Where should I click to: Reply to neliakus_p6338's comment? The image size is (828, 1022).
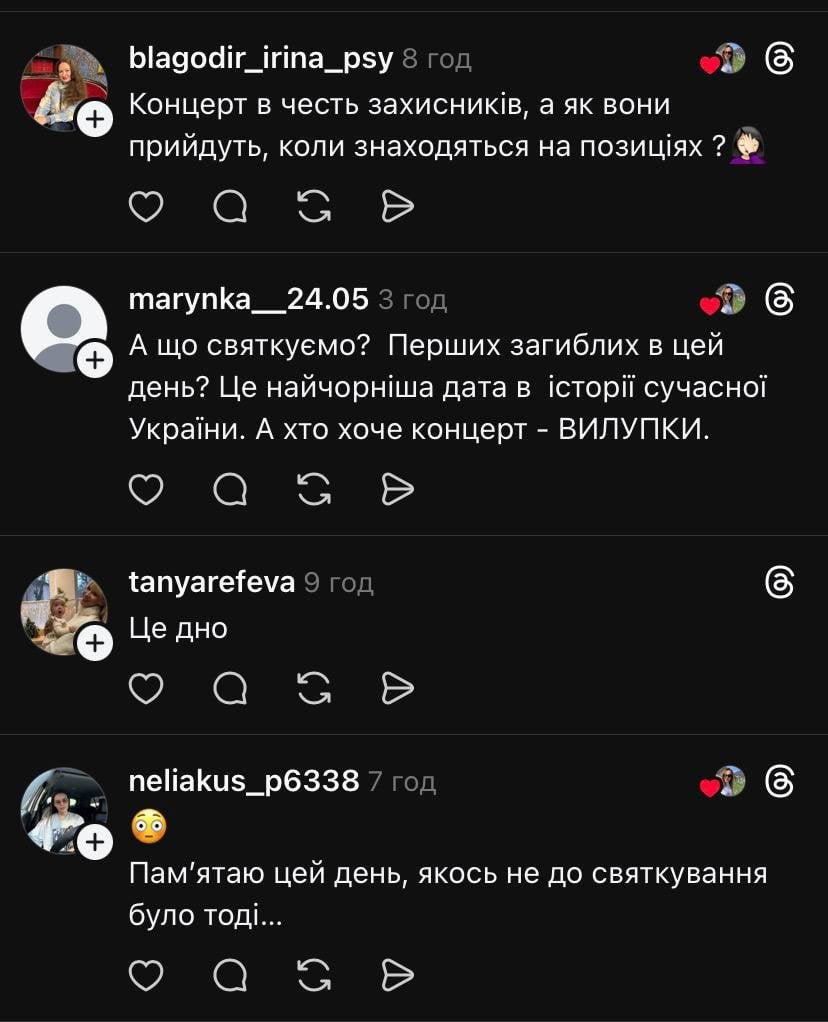tap(230, 973)
